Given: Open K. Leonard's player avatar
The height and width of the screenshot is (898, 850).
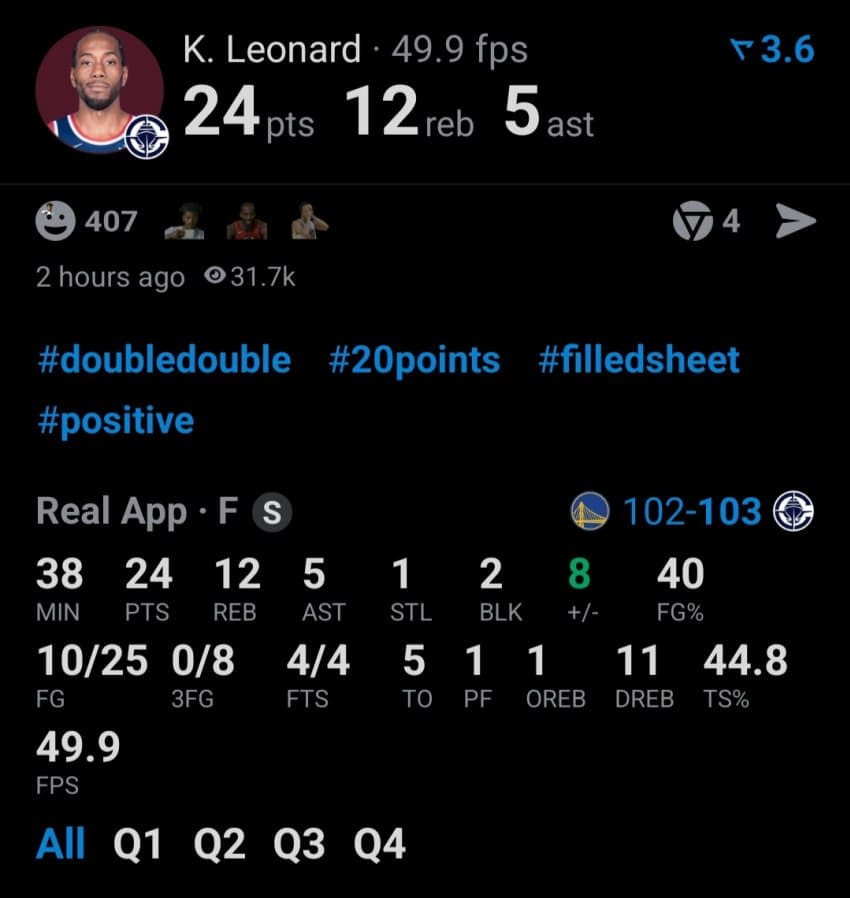Looking at the screenshot, I should (x=100, y=90).
